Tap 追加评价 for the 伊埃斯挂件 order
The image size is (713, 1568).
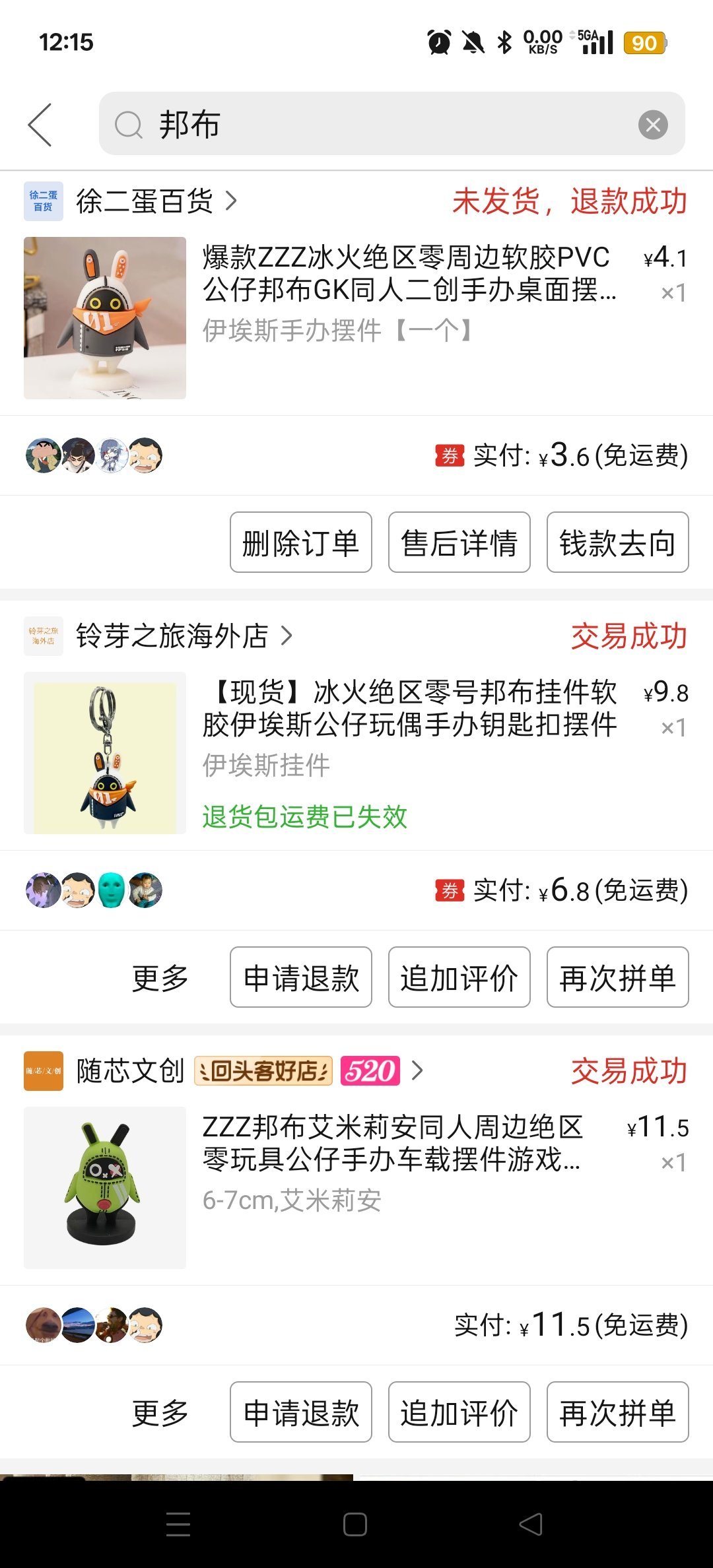click(x=459, y=977)
